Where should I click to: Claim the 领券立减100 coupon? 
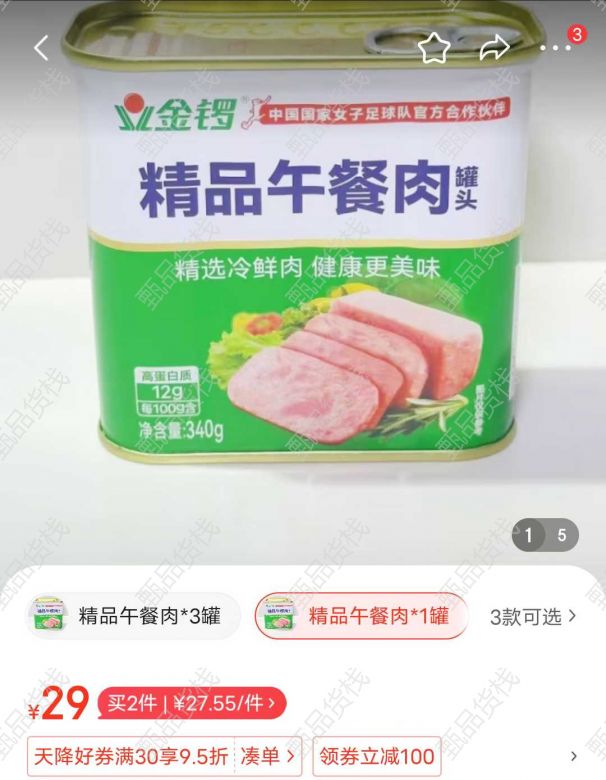(x=378, y=756)
